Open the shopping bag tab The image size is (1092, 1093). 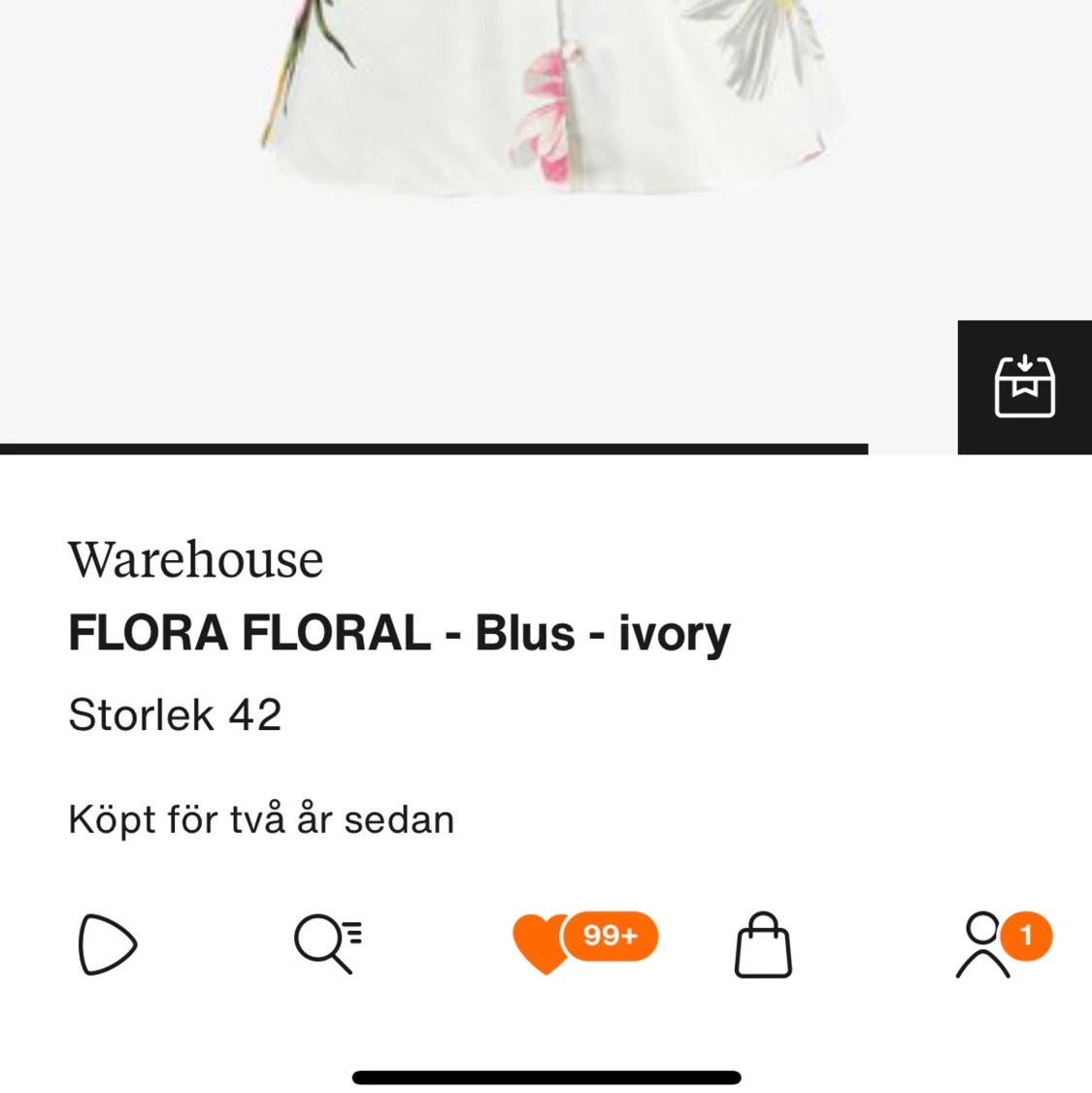(763, 944)
